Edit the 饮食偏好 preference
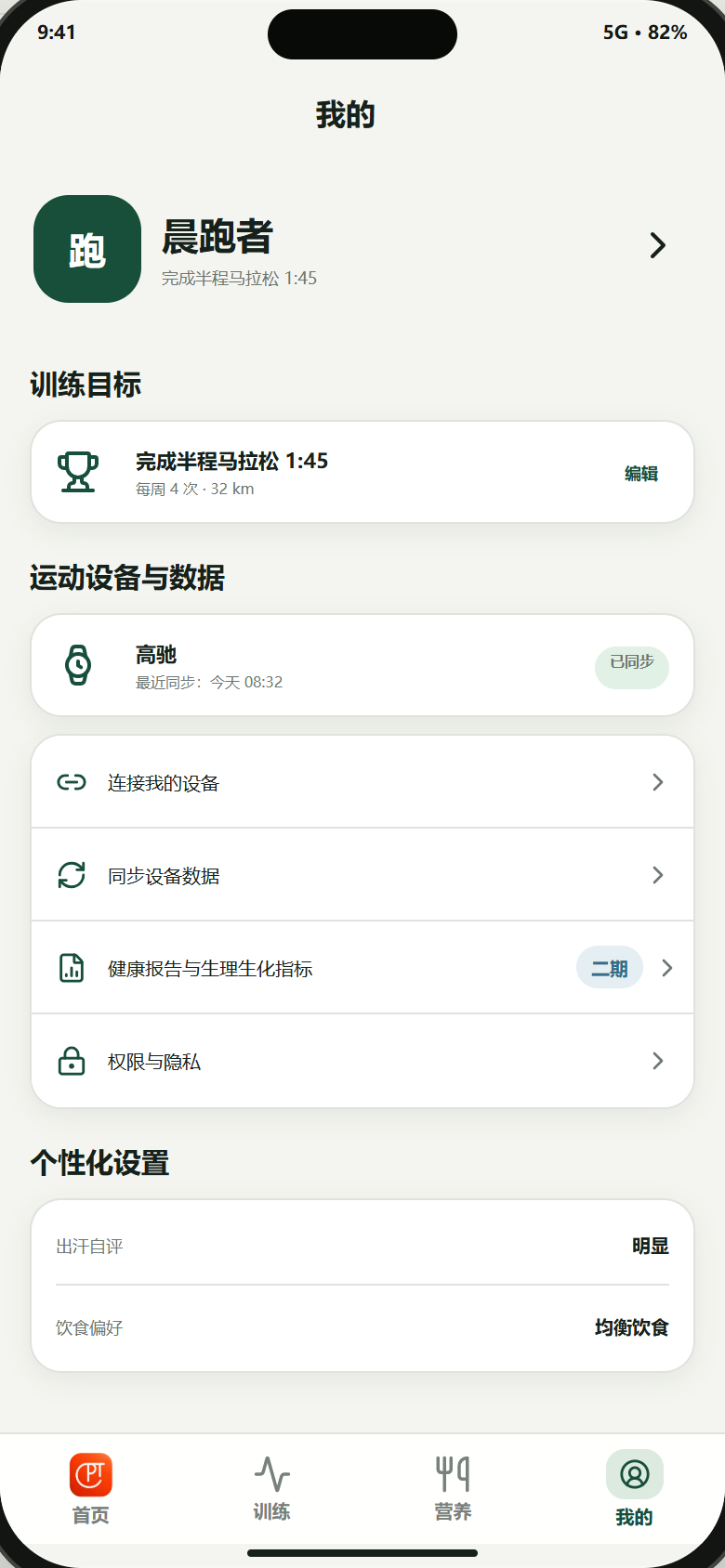 [x=362, y=1327]
